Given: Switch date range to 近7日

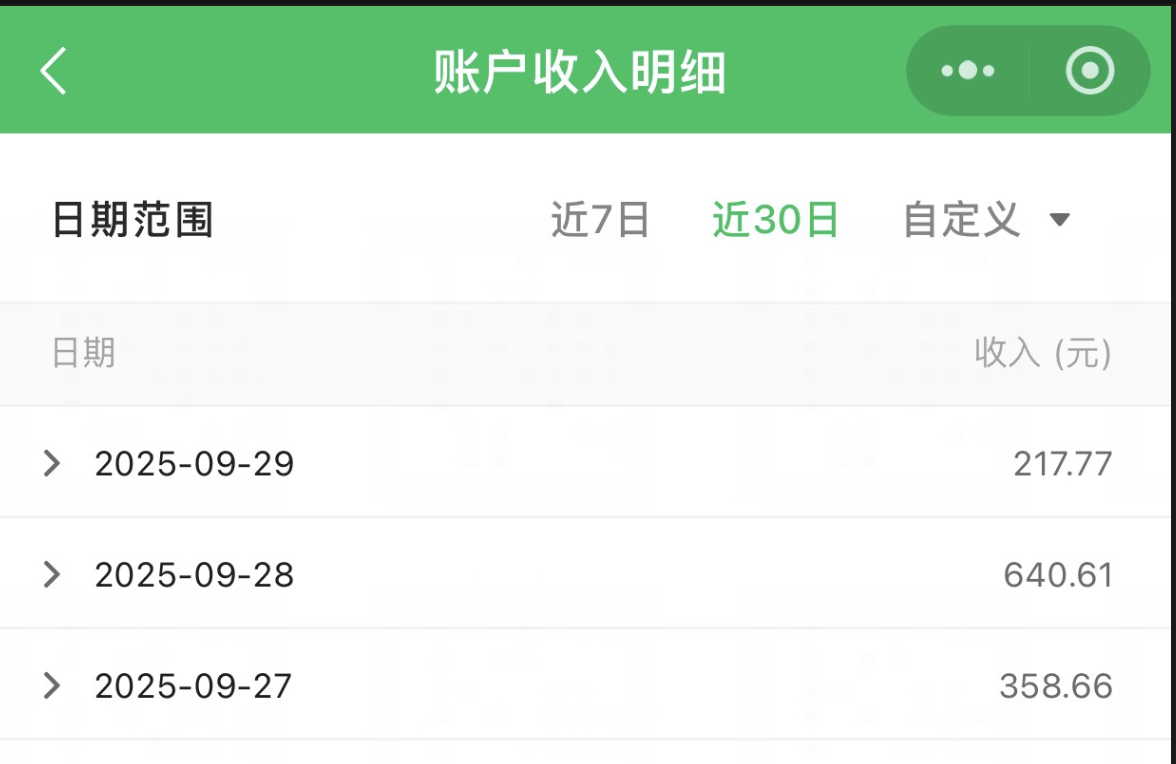Looking at the screenshot, I should click(x=600, y=220).
